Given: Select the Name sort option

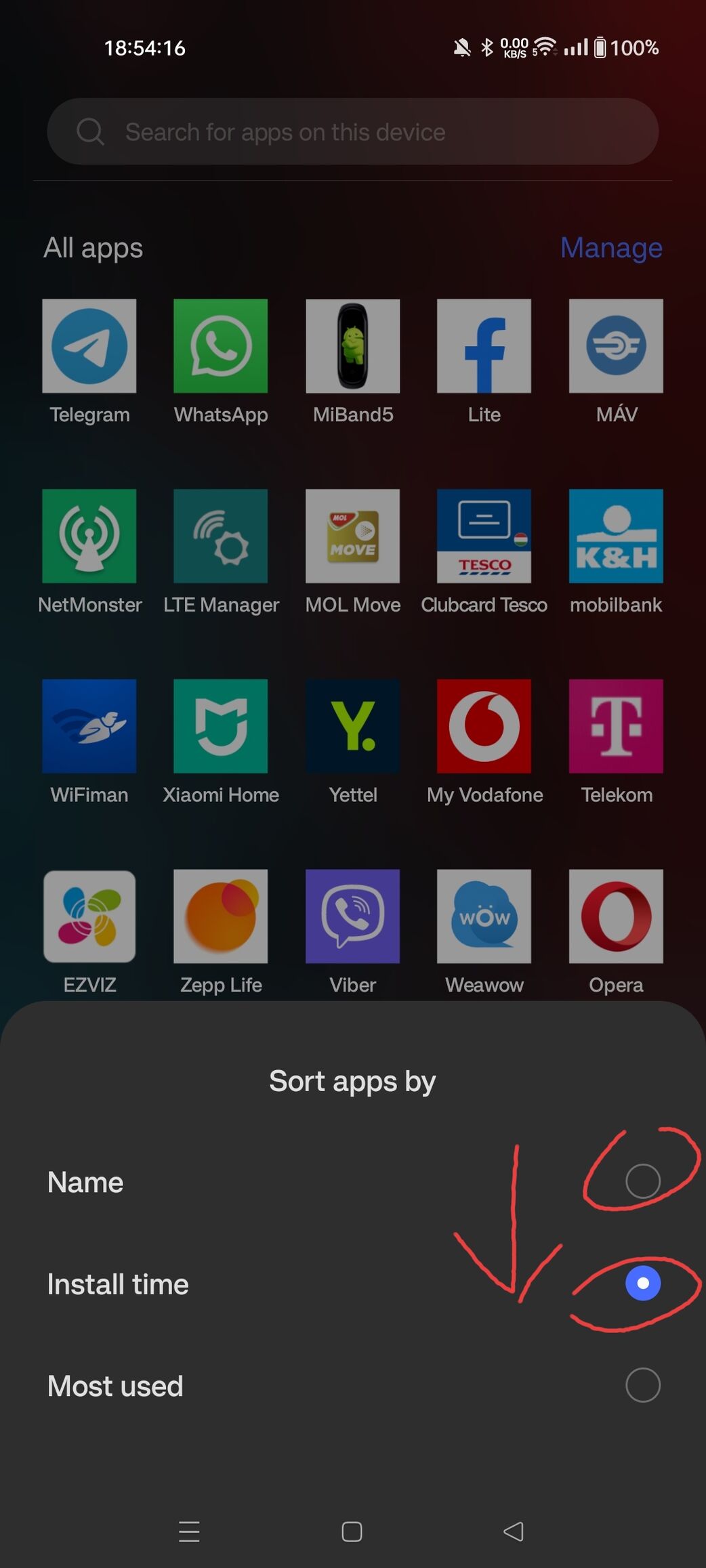Looking at the screenshot, I should click(353, 1182).
